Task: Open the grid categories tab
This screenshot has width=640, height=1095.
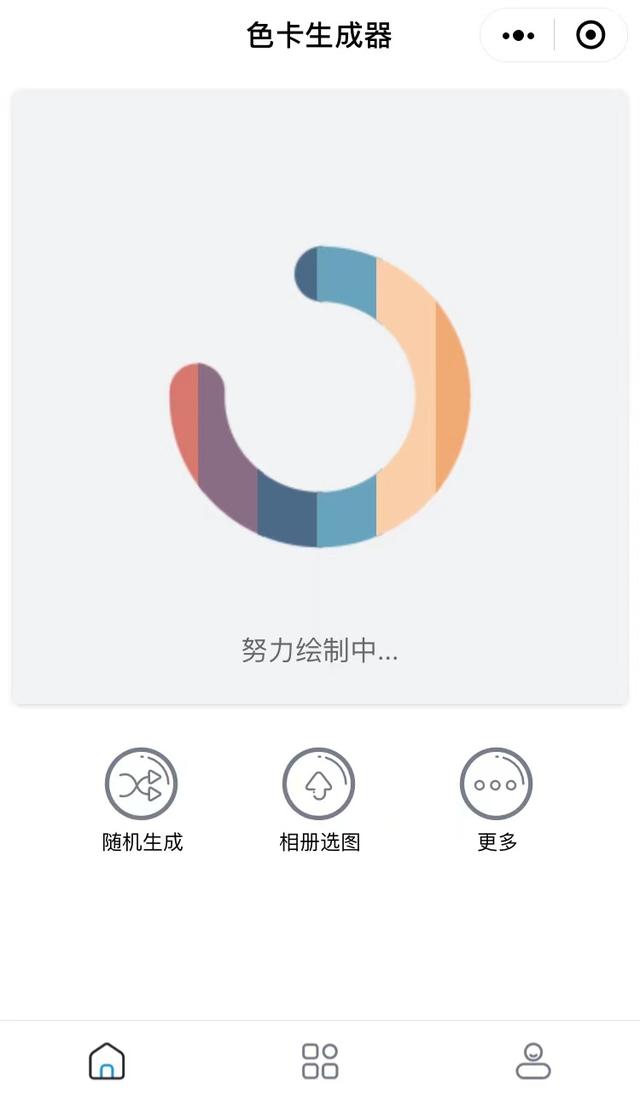Action: point(320,1060)
